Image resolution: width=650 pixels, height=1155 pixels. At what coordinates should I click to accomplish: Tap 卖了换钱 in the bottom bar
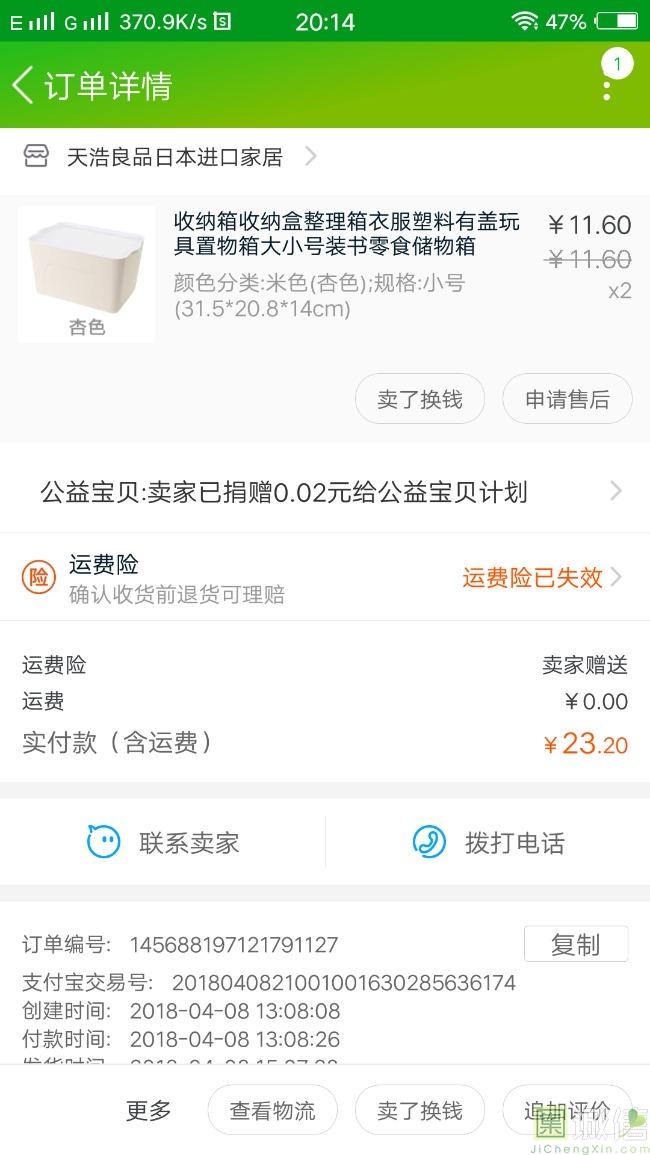[x=420, y=1110]
